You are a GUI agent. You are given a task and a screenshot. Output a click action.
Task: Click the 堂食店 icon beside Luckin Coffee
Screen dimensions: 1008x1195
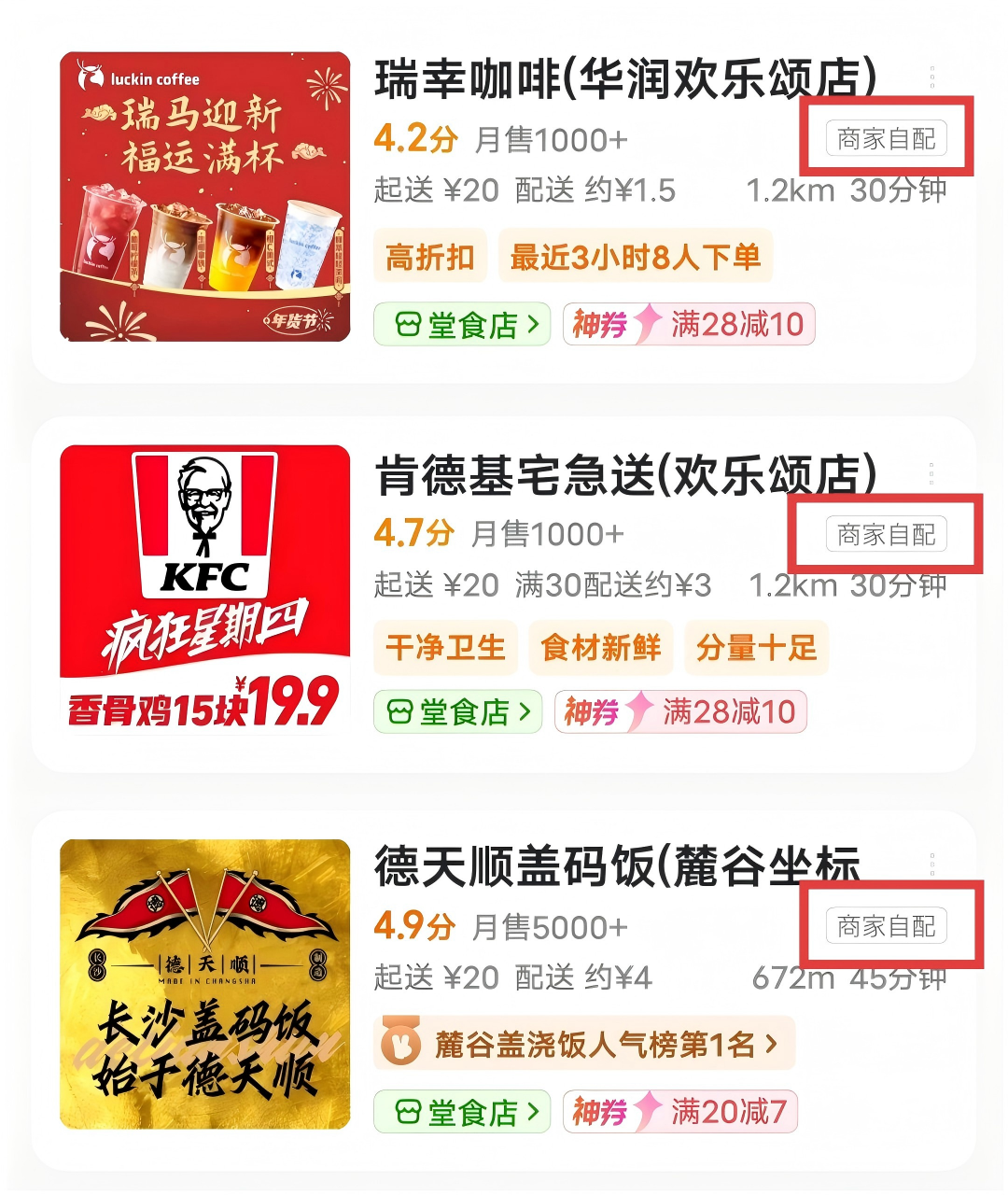pos(407,324)
